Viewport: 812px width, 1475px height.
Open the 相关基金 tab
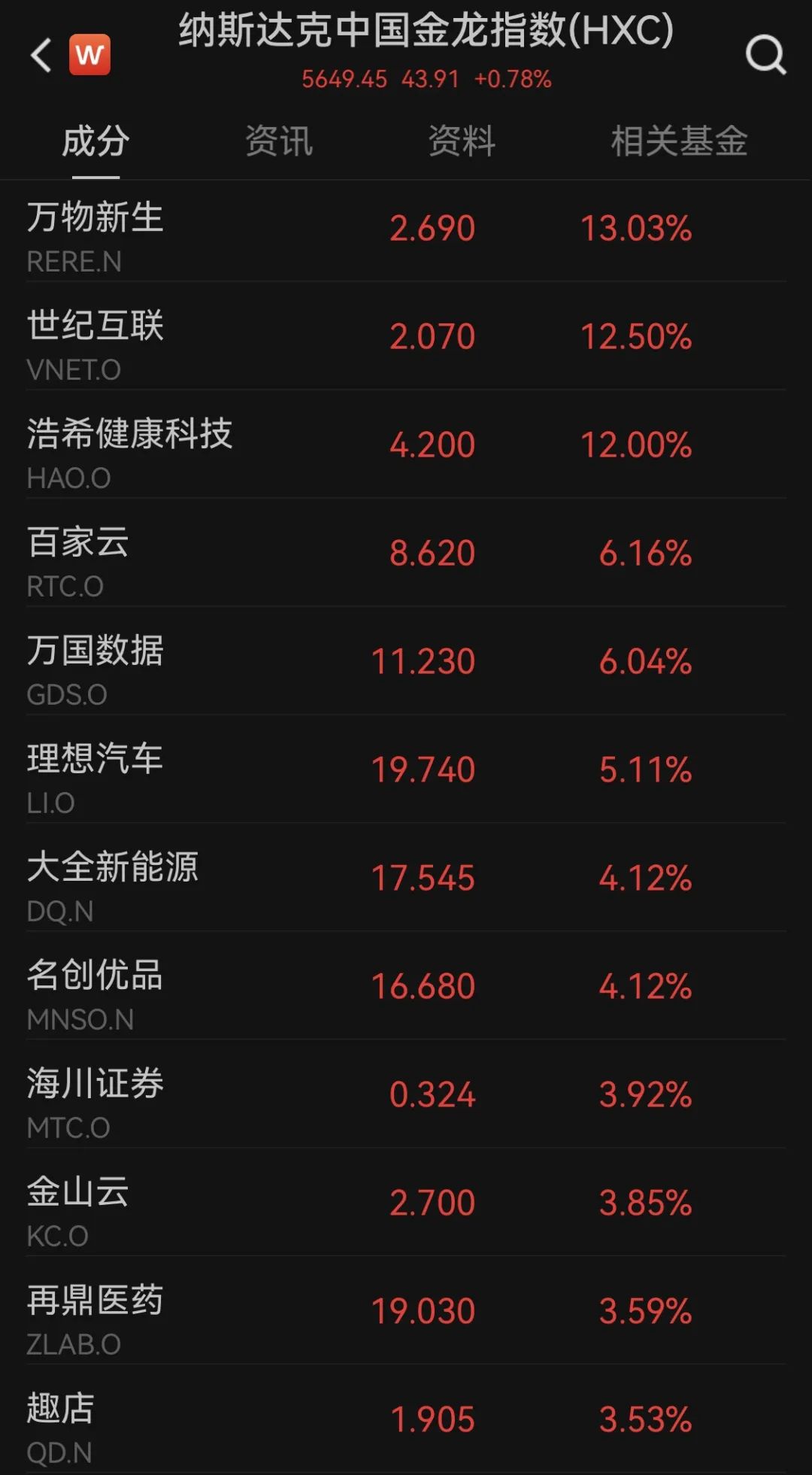click(679, 141)
